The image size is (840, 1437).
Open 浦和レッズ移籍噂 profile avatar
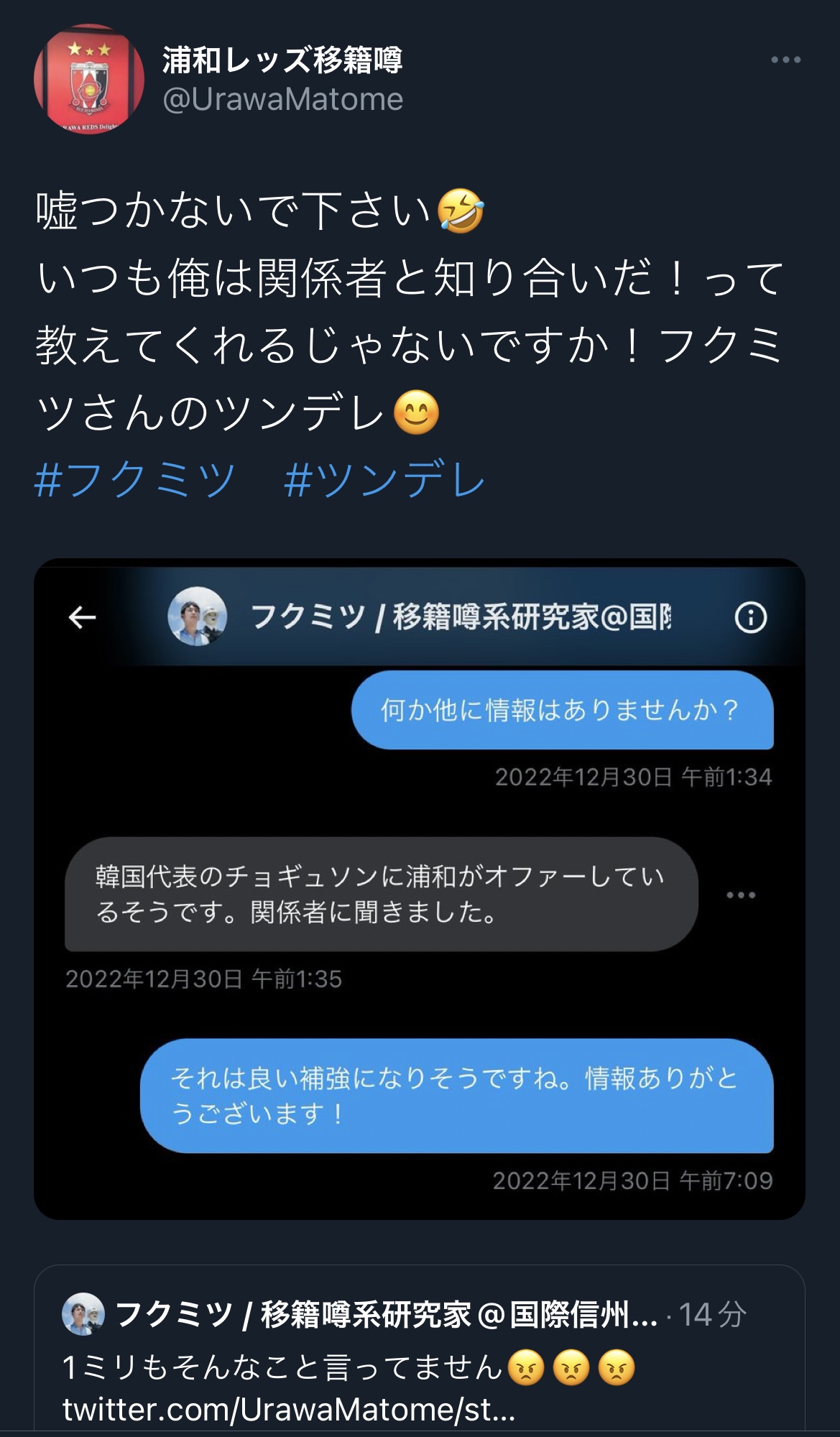click(89, 78)
